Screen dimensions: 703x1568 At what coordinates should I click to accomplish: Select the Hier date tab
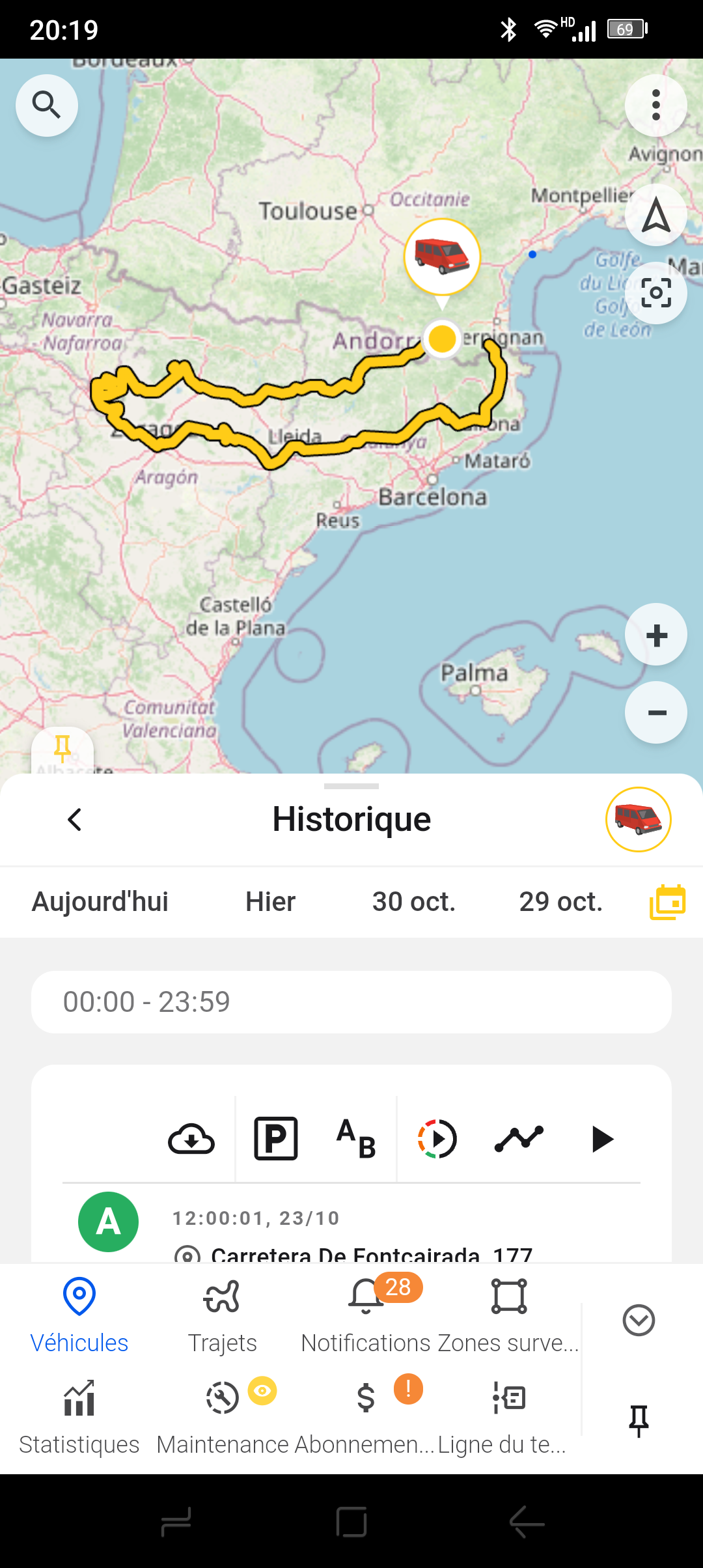click(270, 902)
